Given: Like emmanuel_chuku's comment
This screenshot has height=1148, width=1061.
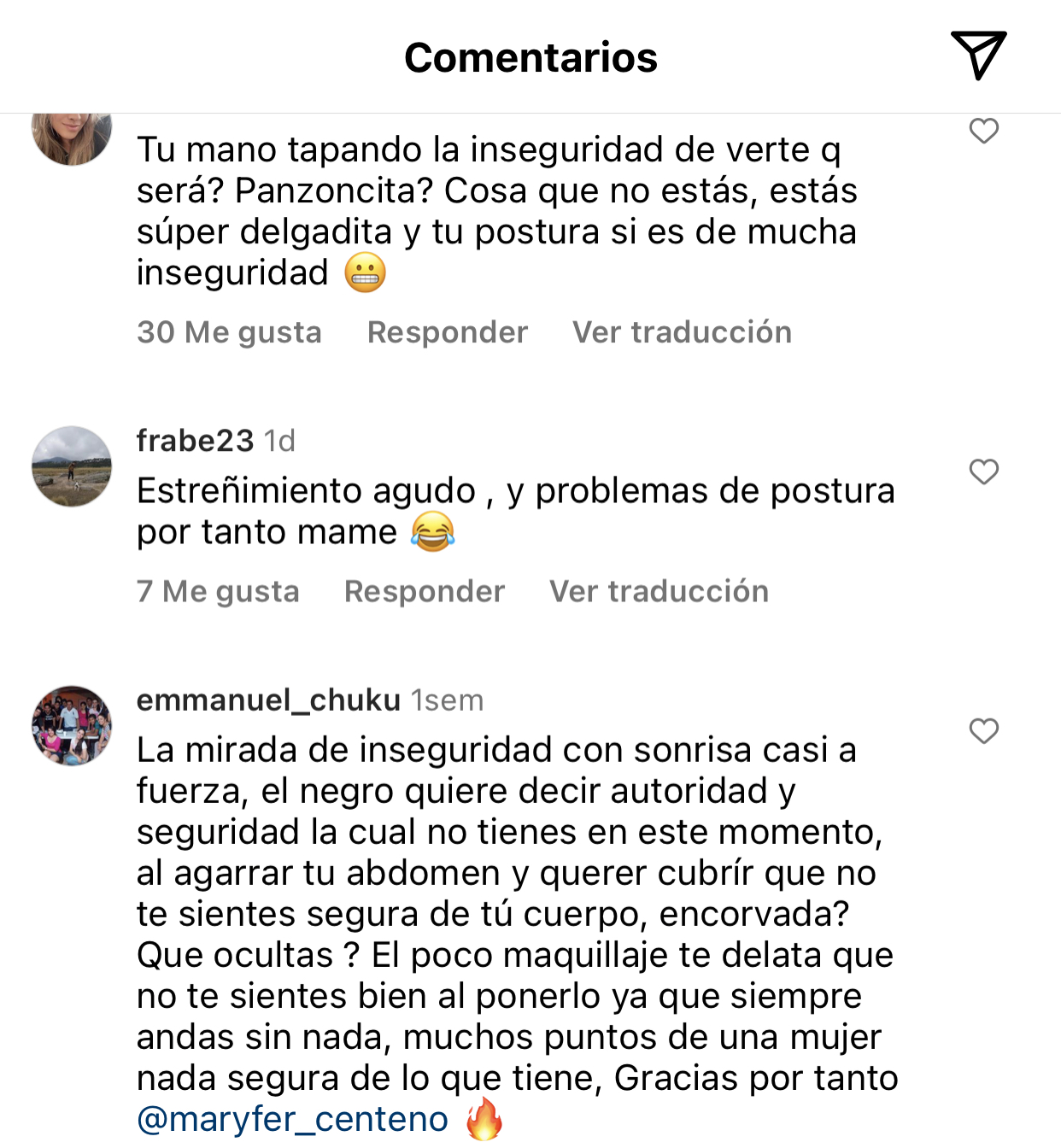Looking at the screenshot, I should pyautogui.click(x=983, y=731).
